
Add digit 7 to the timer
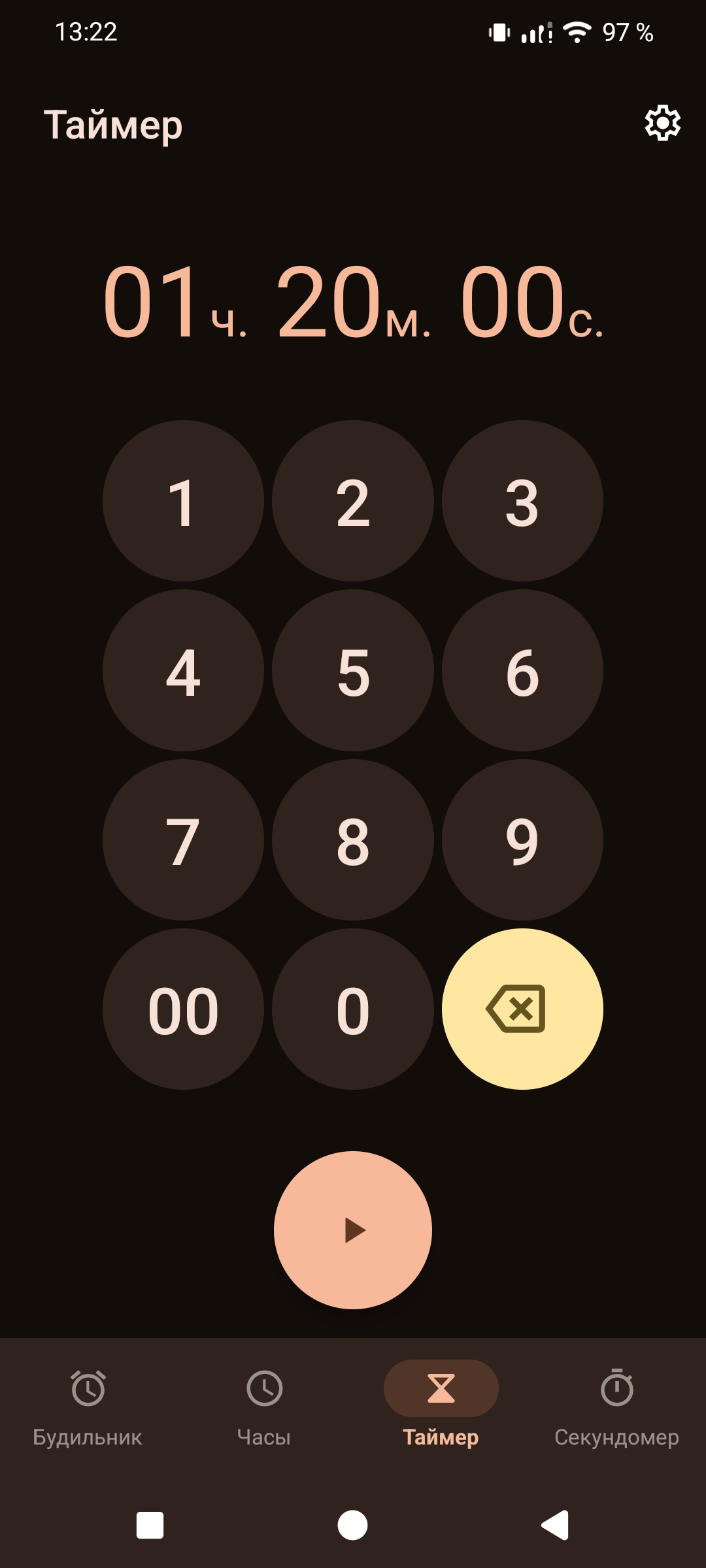coord(183,840)
